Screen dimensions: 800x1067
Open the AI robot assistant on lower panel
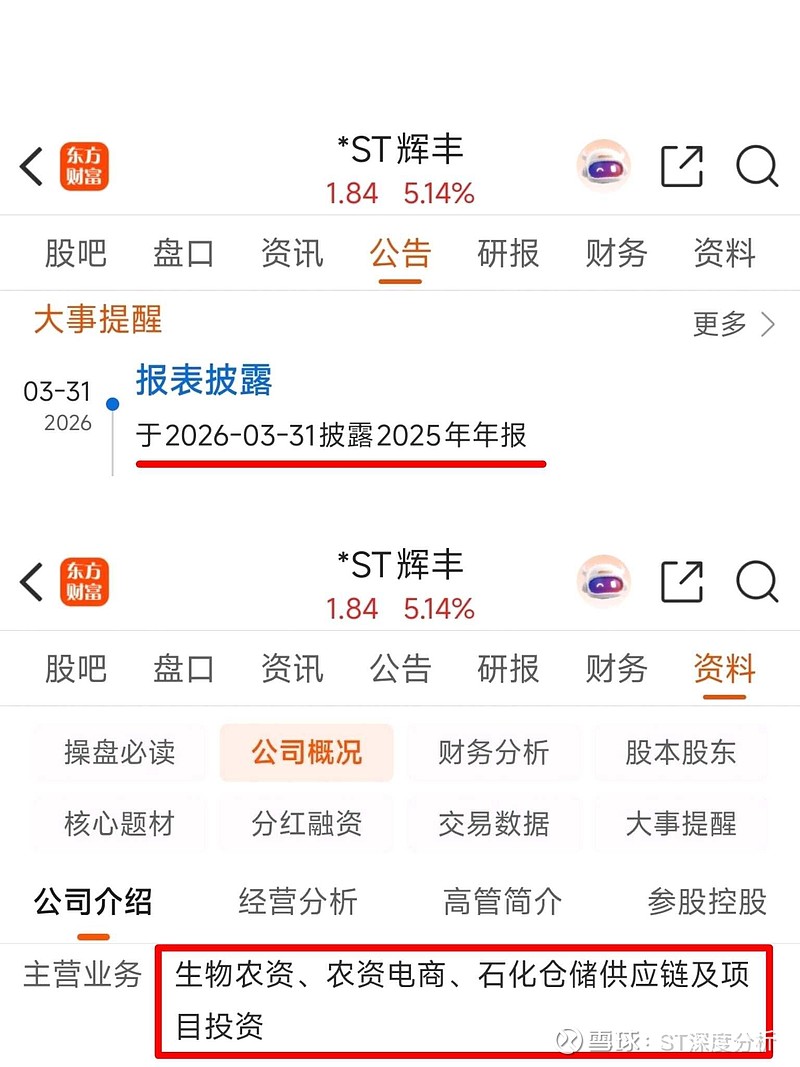pyautogui.click(x=604, y=582)
